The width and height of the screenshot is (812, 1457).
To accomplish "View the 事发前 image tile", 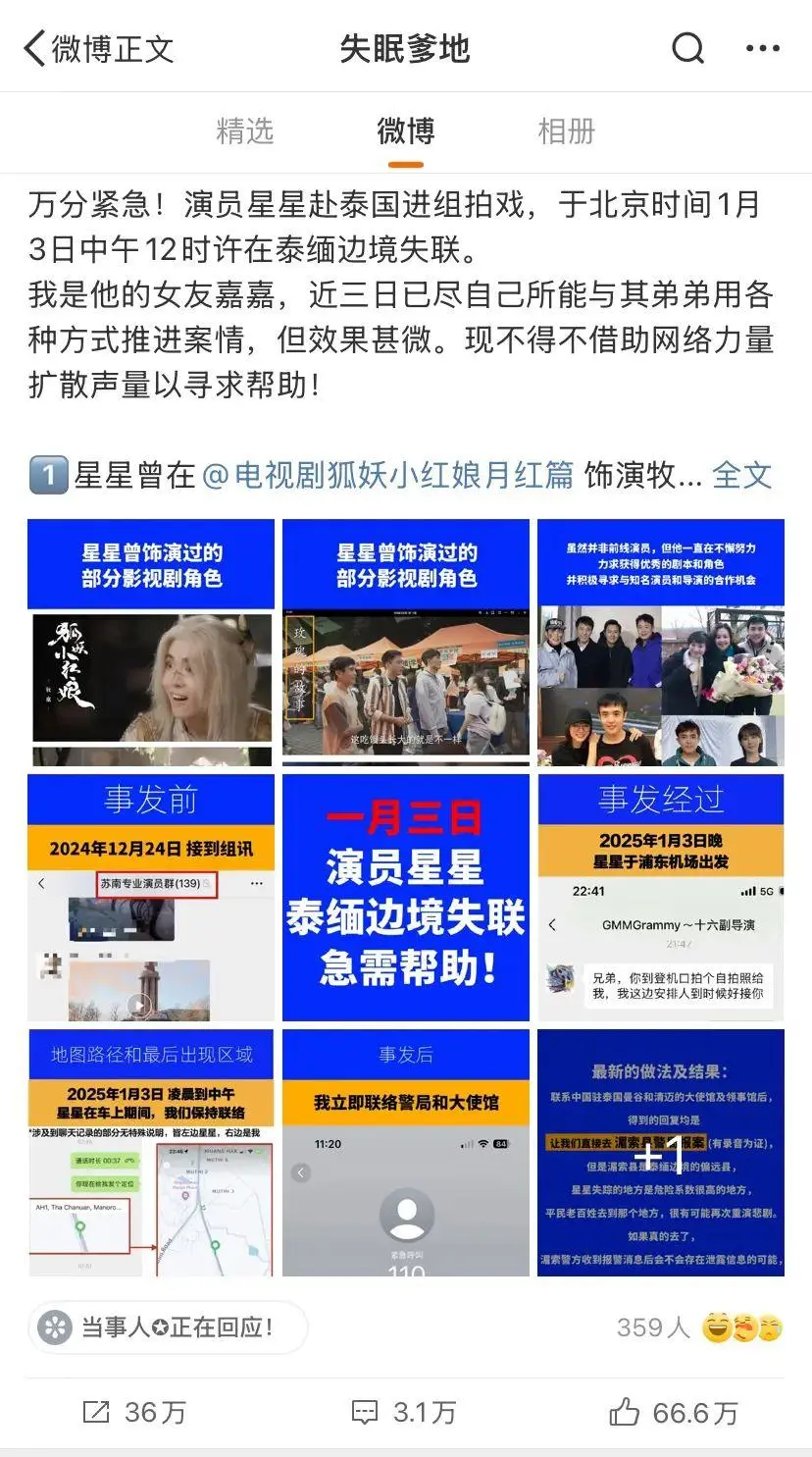I will [x=151, y=898].
